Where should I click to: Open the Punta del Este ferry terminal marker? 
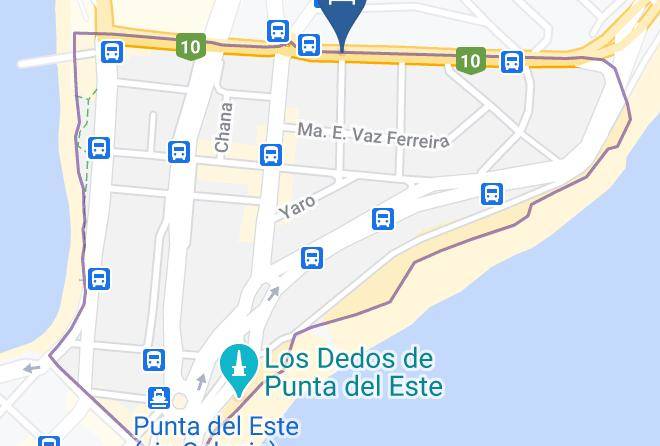[158, 398]
